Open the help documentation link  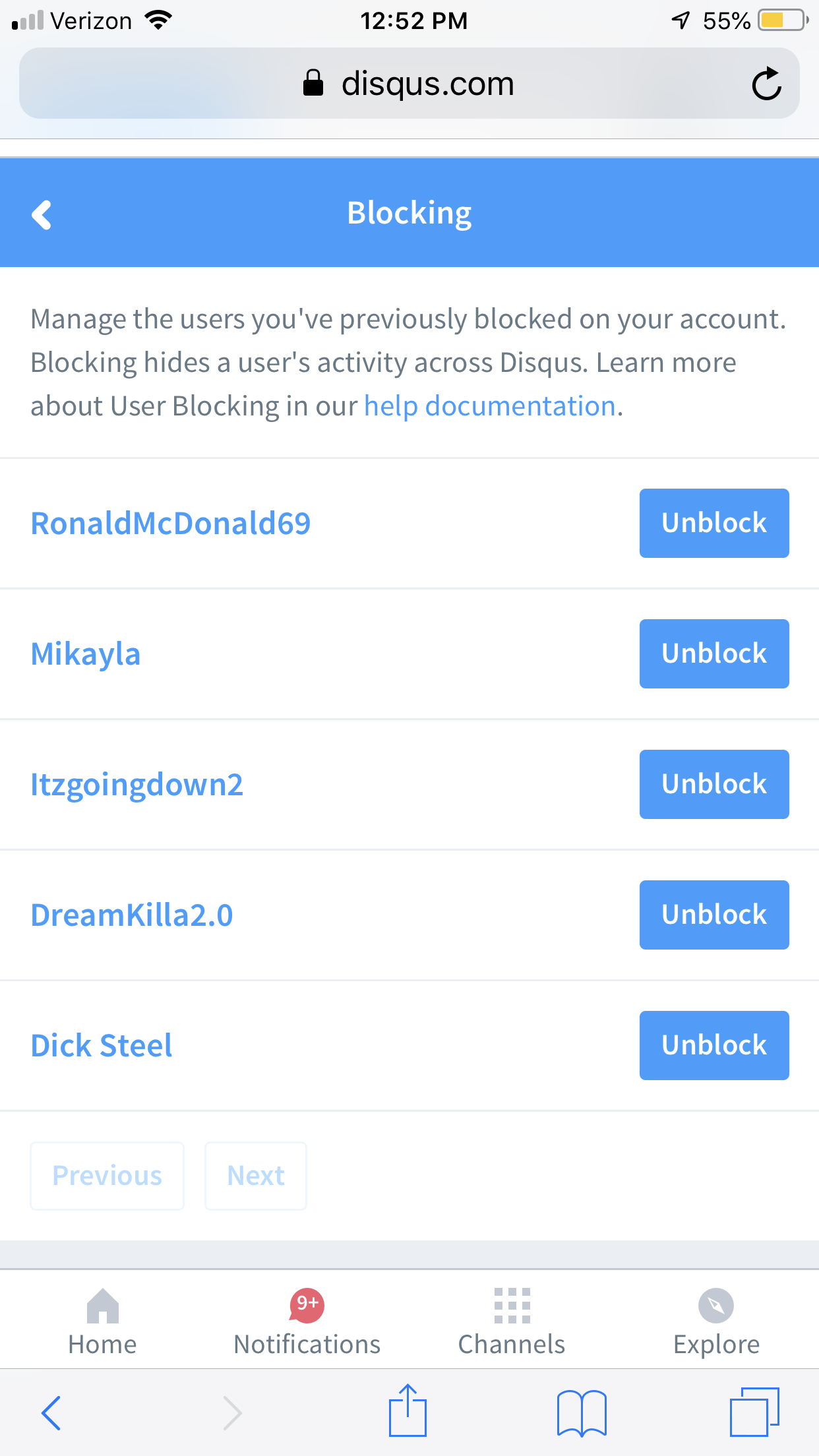490,406
